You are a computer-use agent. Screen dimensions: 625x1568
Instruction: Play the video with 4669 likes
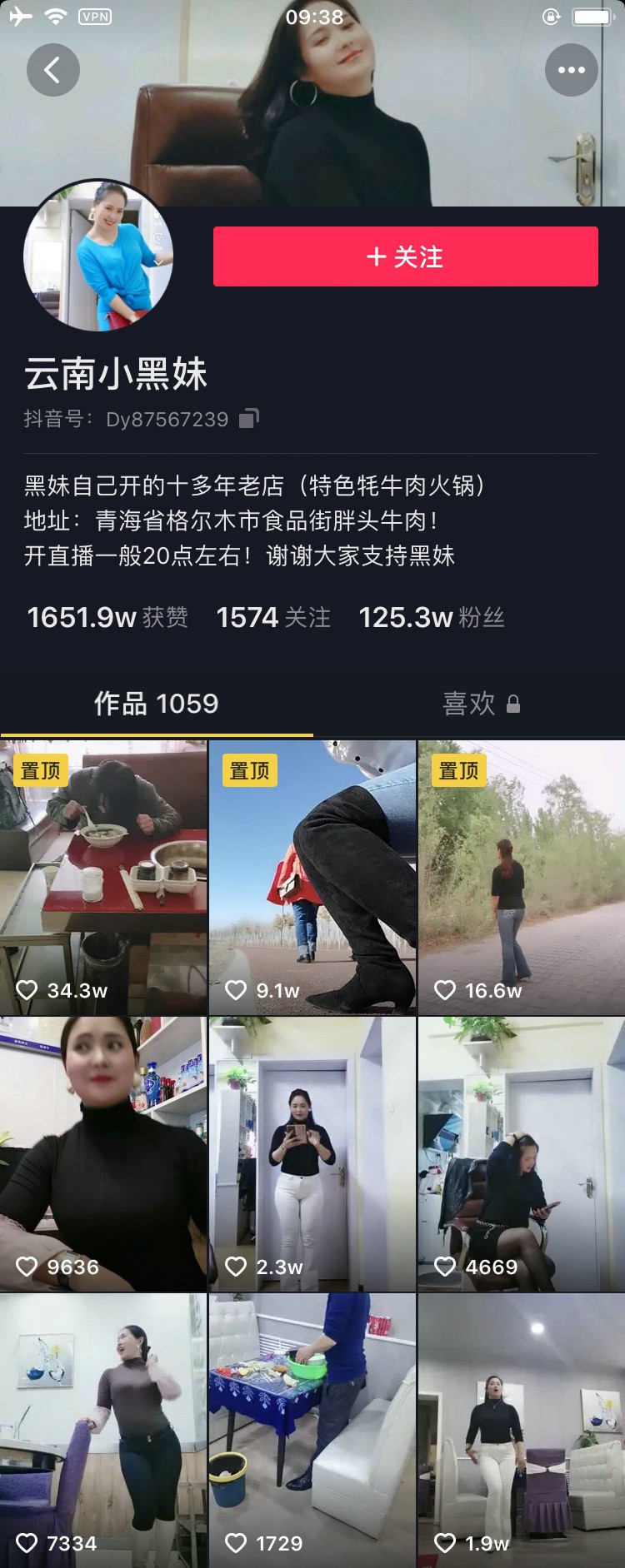coord(522,1153)
